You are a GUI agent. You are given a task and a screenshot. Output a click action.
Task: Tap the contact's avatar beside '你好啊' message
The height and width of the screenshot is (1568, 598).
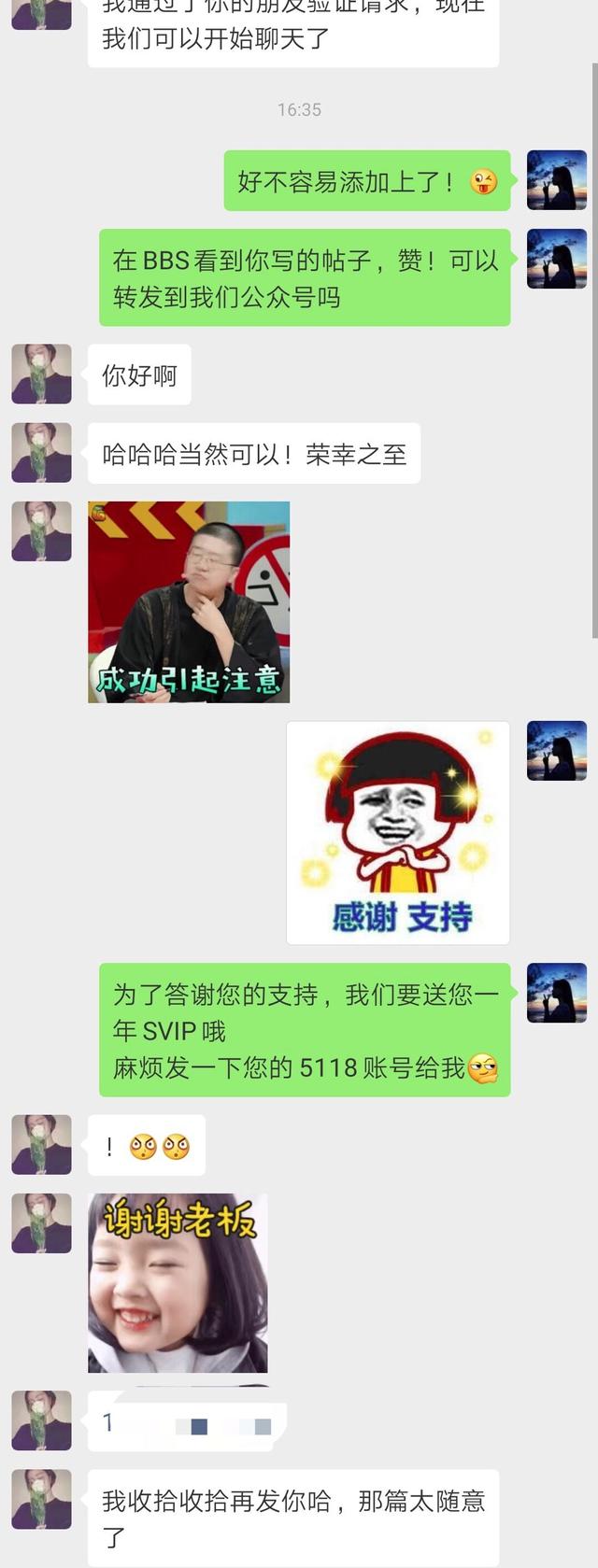[41, 374]
